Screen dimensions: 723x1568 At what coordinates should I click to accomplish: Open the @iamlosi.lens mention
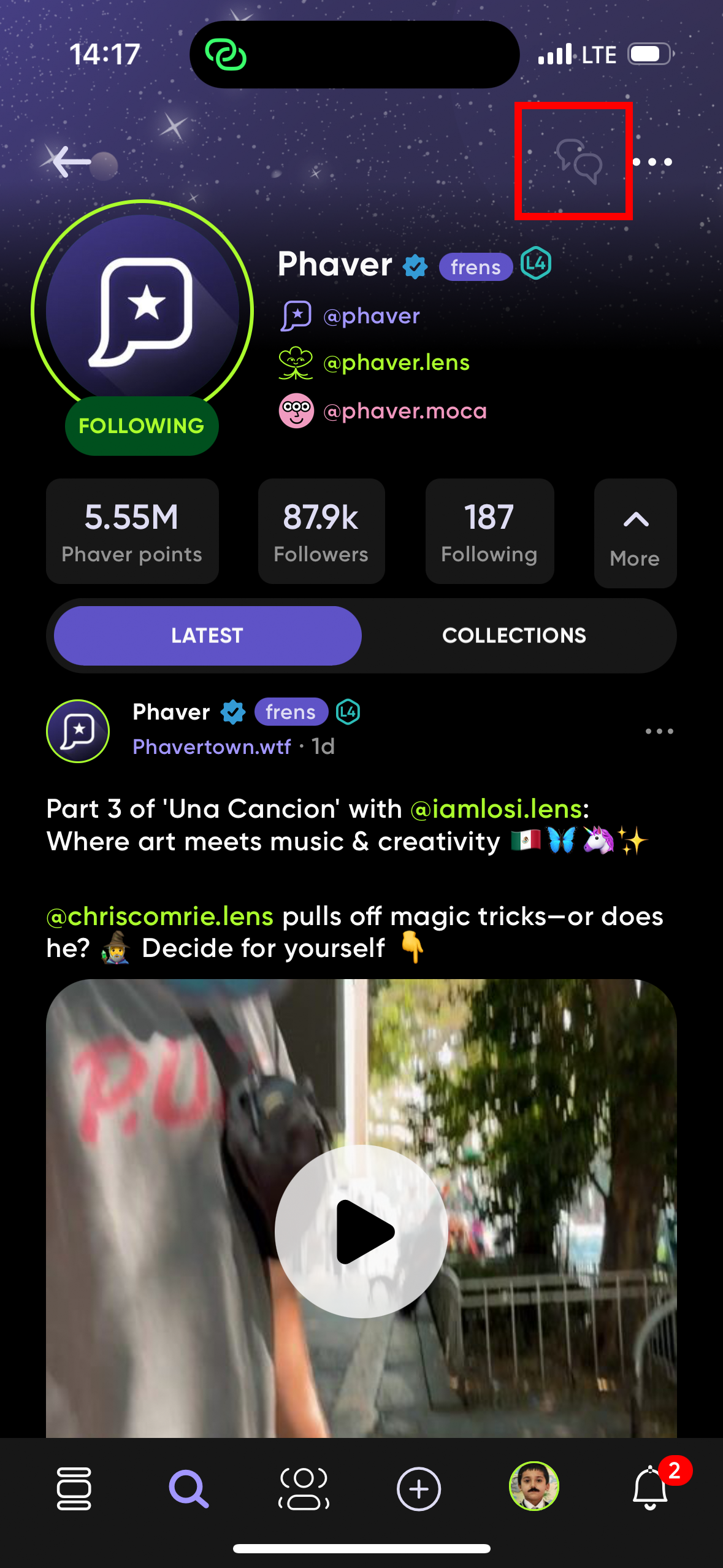497,809
